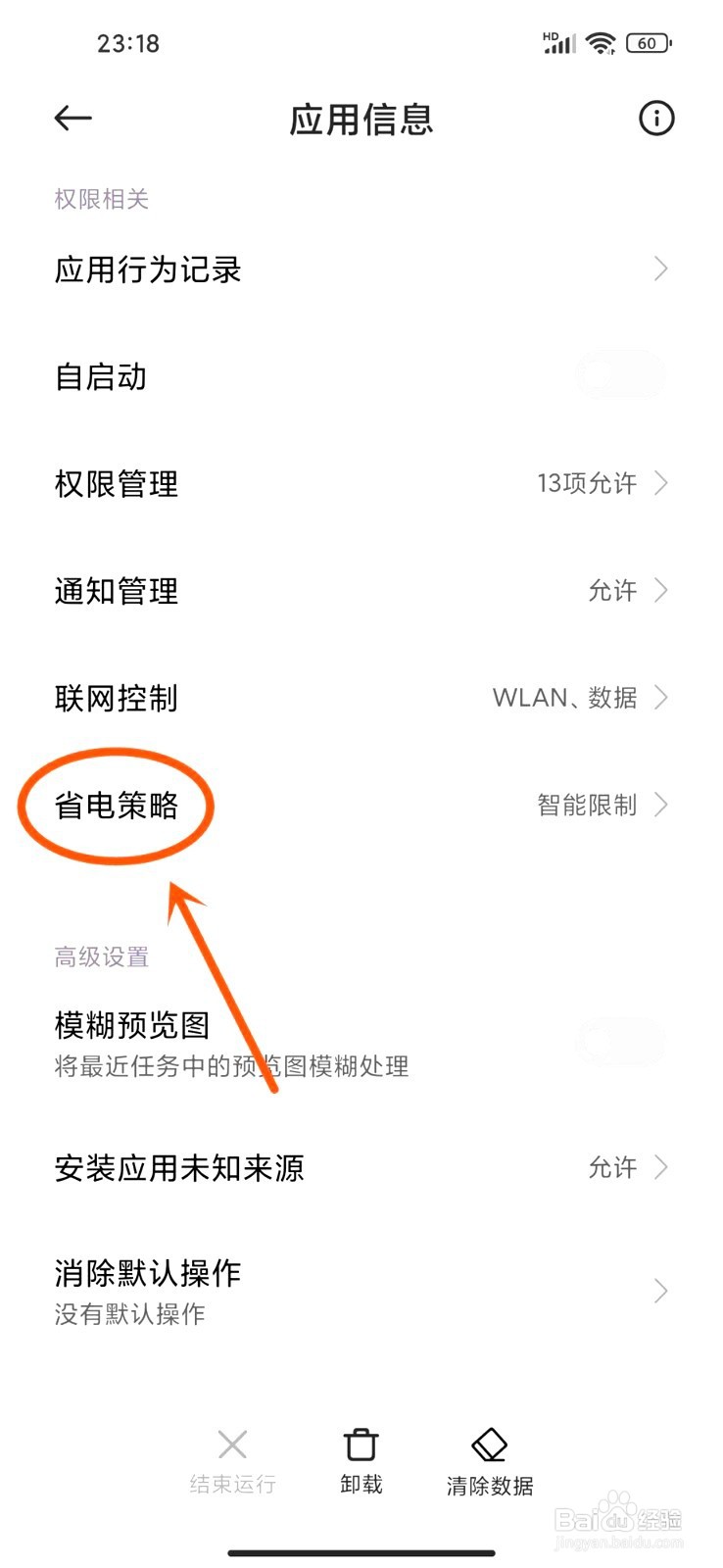
Task: Toggle blur preview for recent tasks
Action: click(620, 1042)
